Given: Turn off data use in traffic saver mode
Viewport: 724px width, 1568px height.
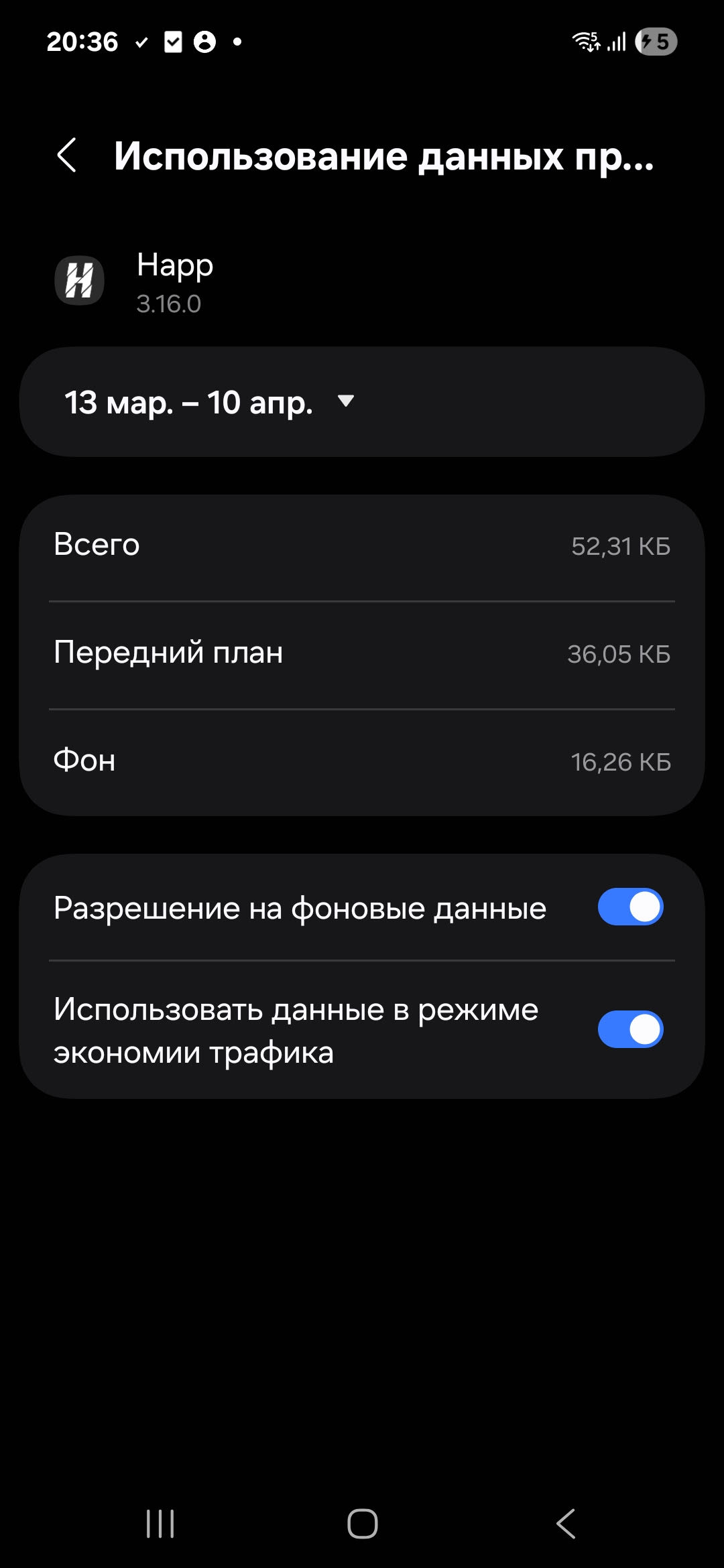Looking at the screenshot, I should 630,1029.
